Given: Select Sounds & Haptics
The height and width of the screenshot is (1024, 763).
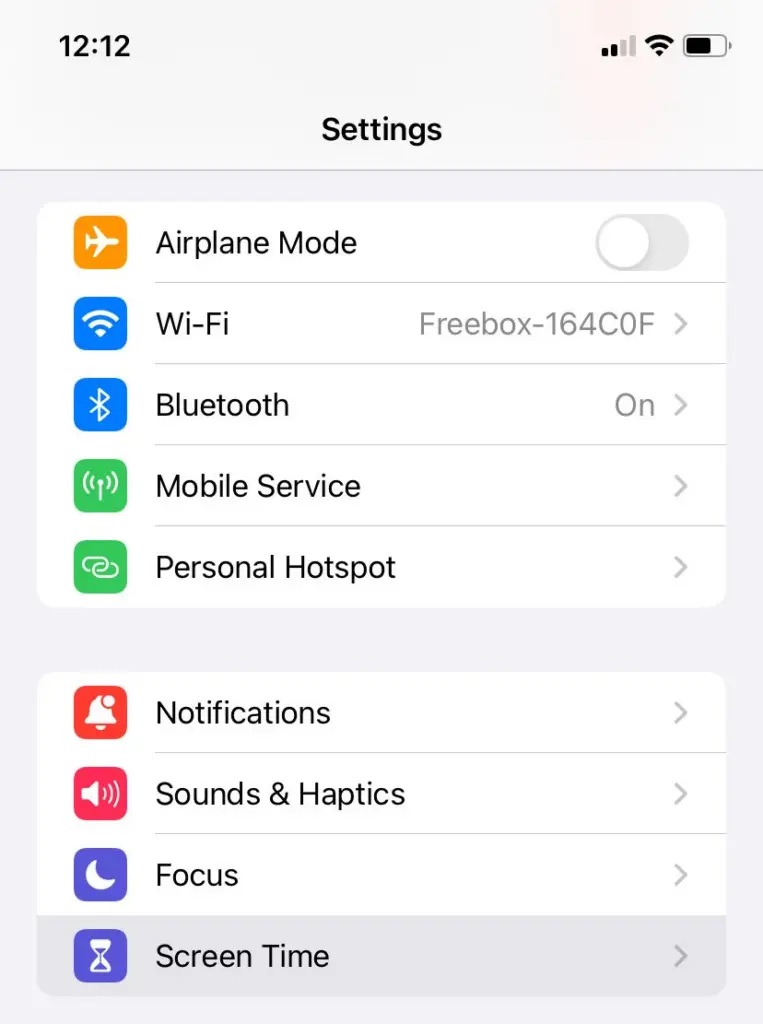Looking at the screenshot, I should (380, 794).
